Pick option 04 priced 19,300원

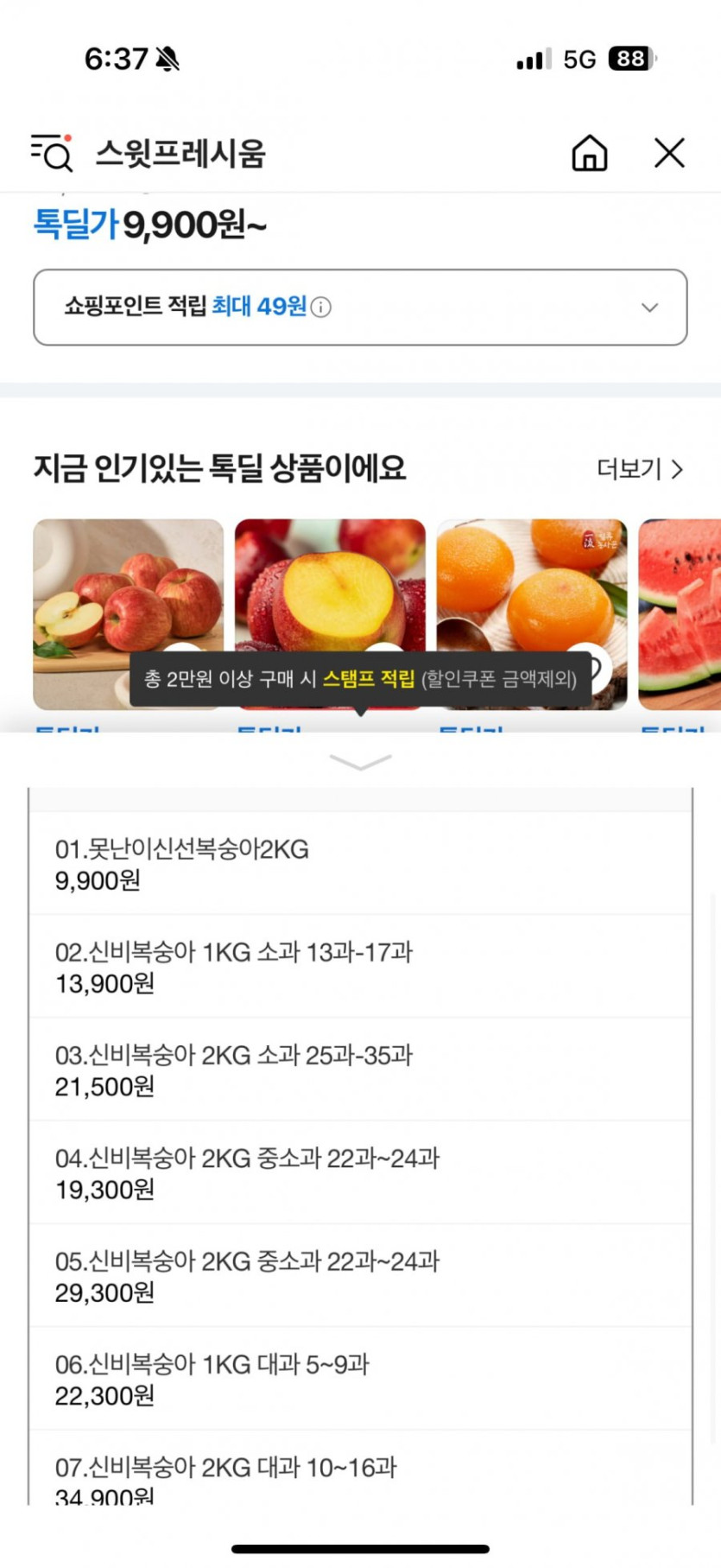coord(360,1172)
